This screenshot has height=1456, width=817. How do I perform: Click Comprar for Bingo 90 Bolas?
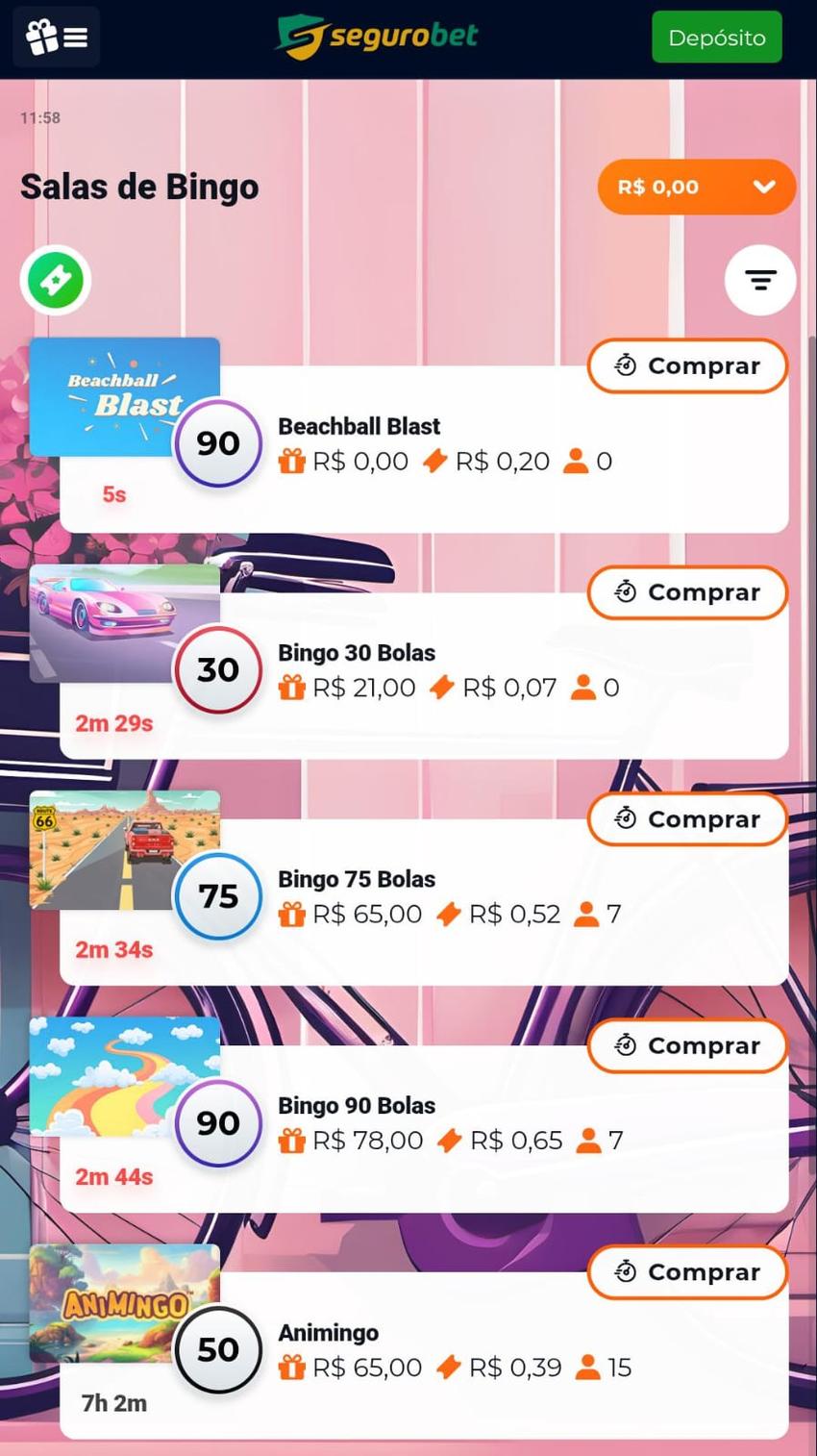click(687, 1045)
